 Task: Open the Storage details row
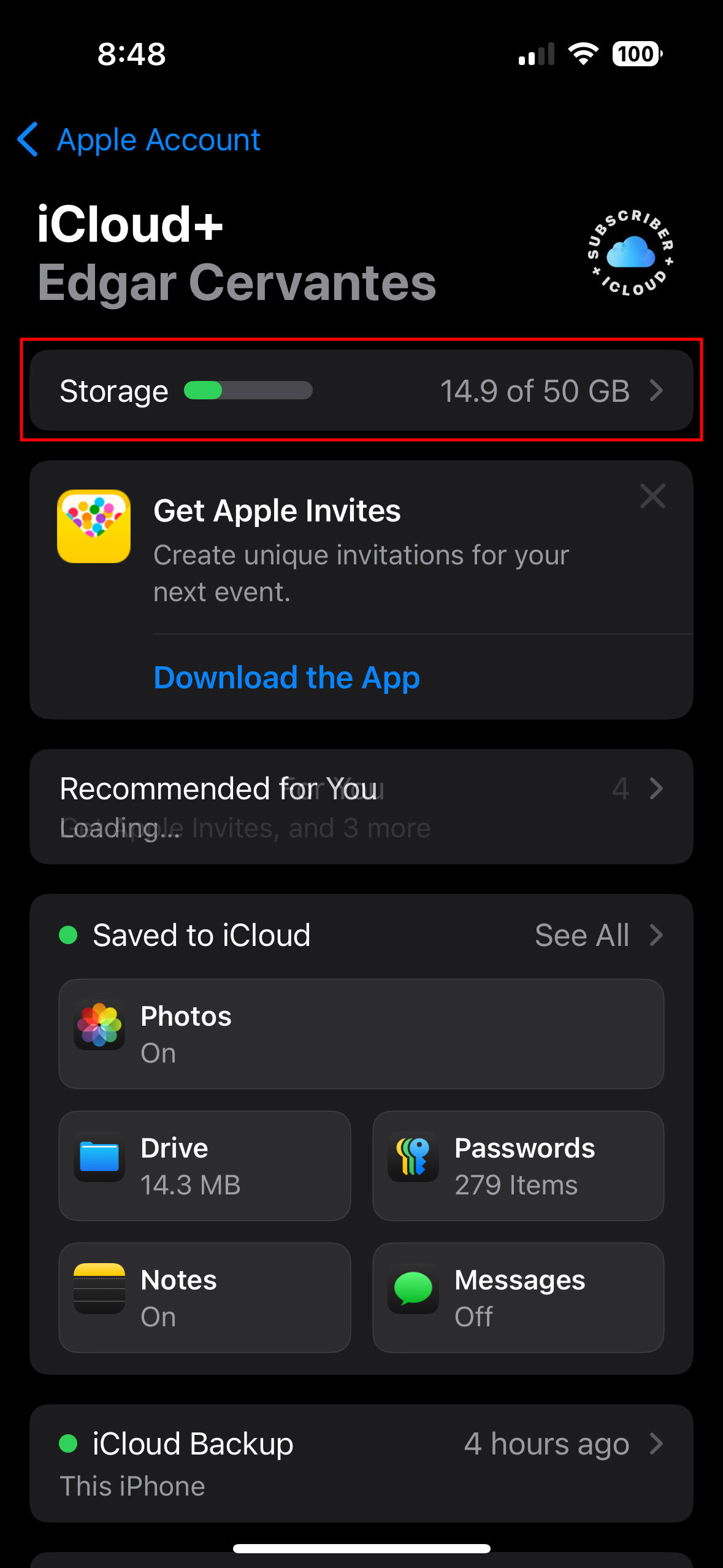point(361,390)
